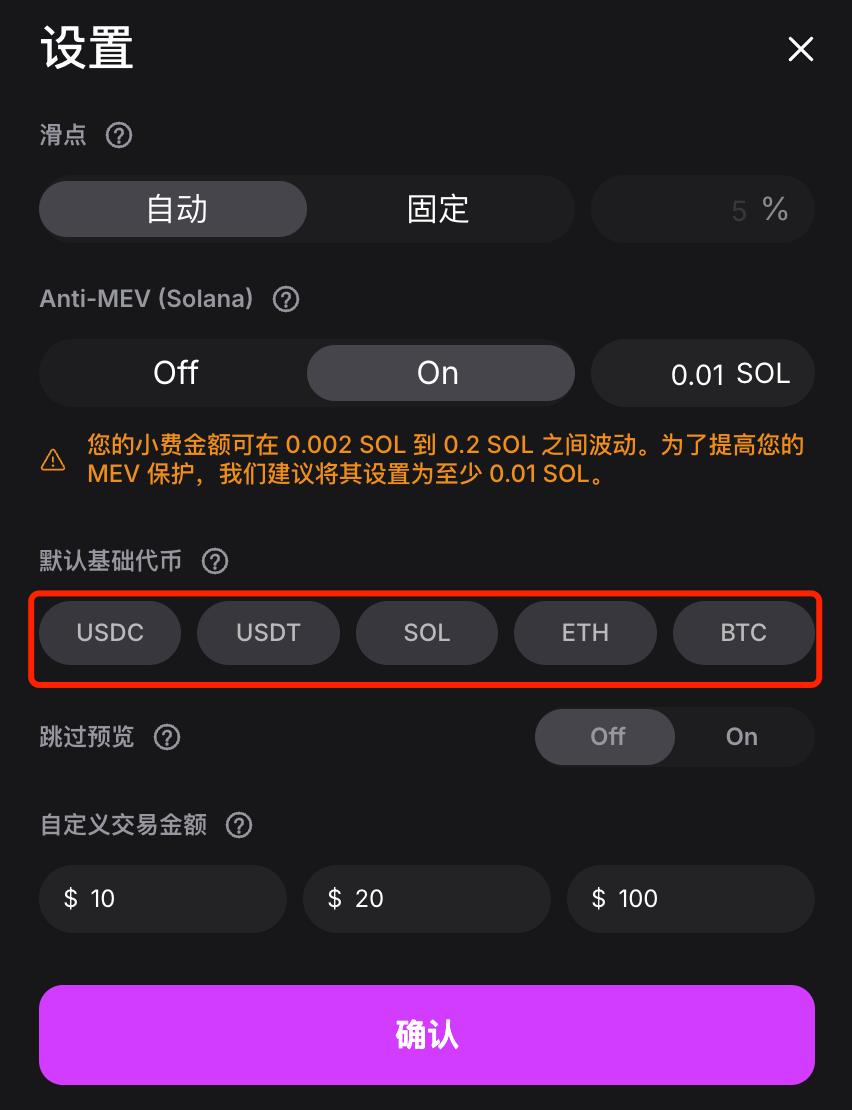Edit the $ 100 custom amount

click(690, 899)
